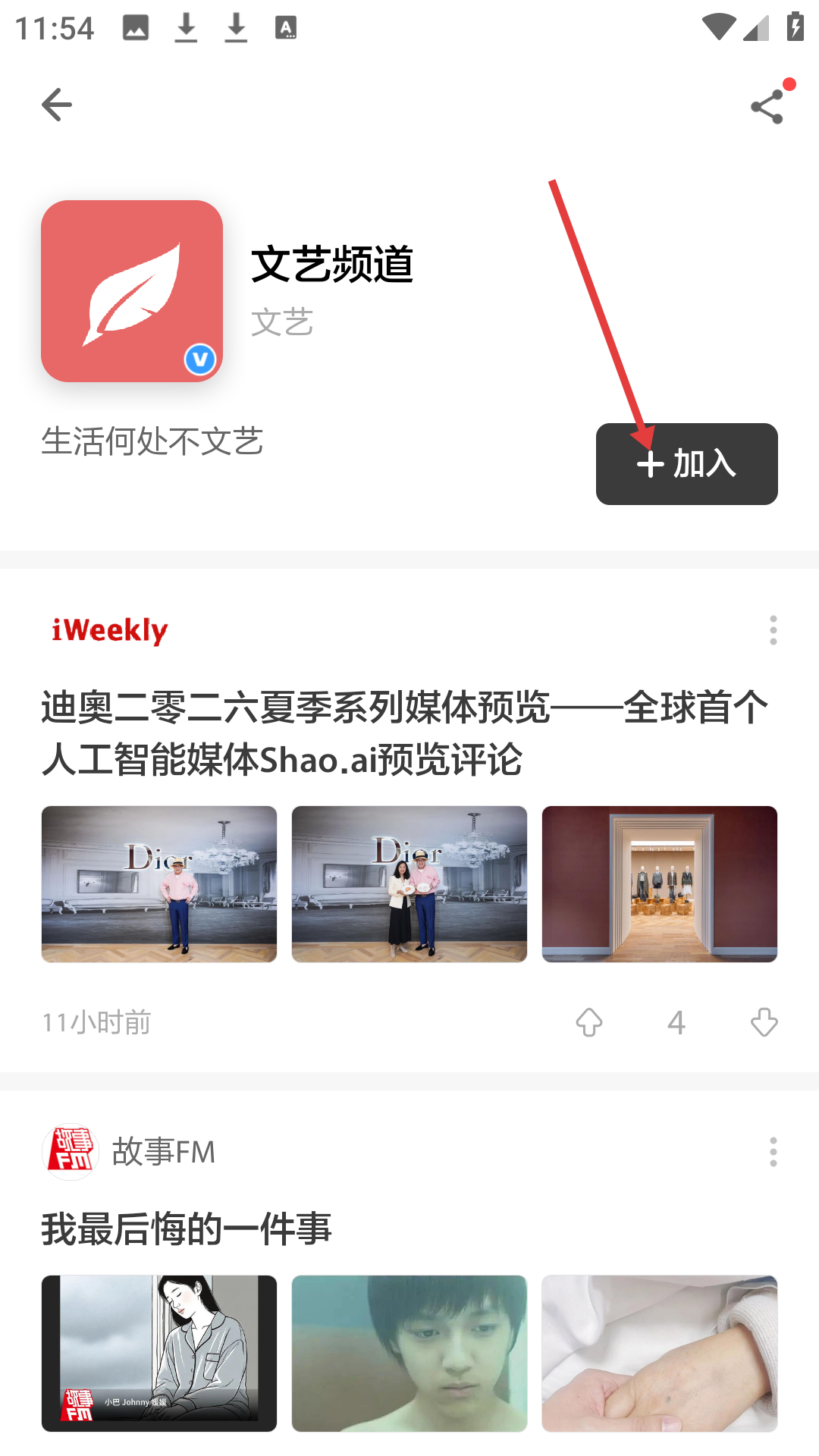Open more options for the 故事FM post
Viewport: 819px width, 1456px height.
tap(773, 1152)
